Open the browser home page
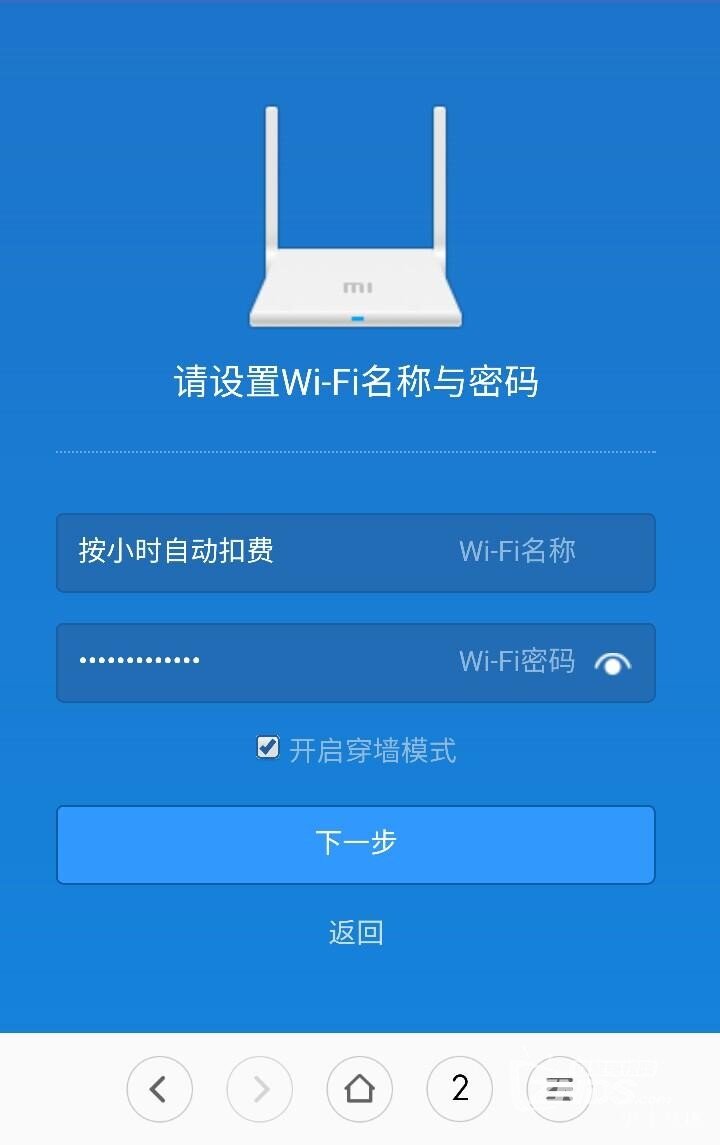The image size is (720, 1145). pyautogui.click(x=359, y=1088)
